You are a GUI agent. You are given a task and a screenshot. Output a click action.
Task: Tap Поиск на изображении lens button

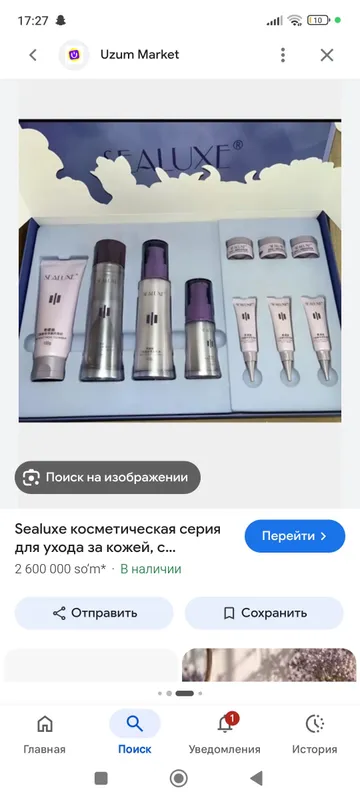click(x=108, y=478)
